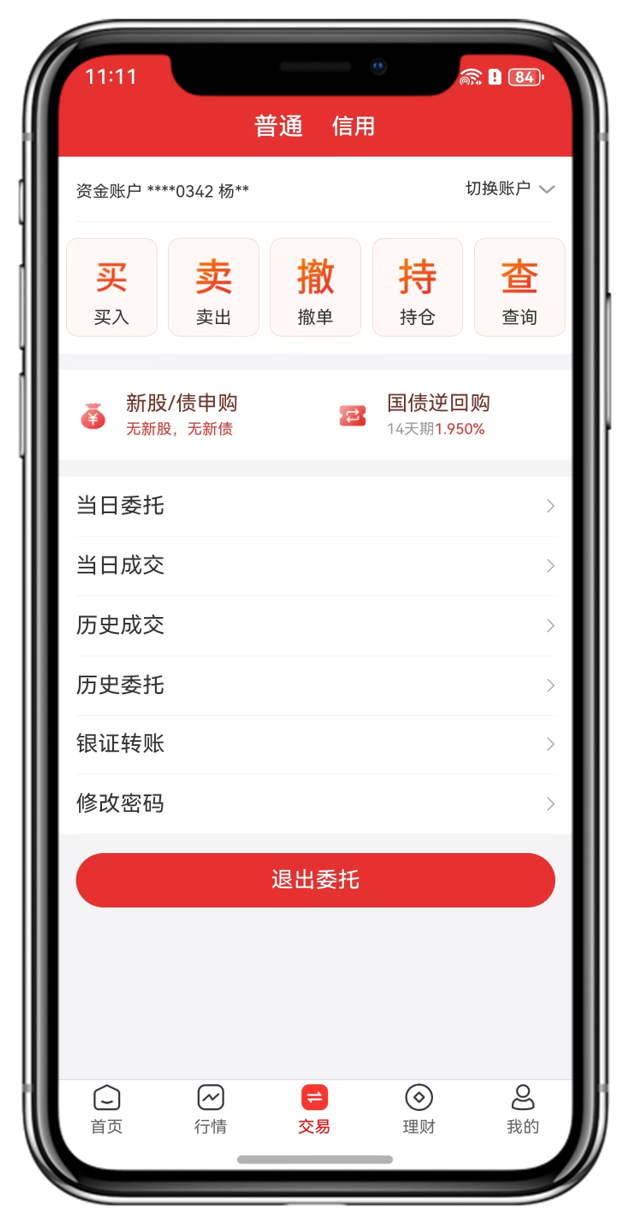The height and width of the screenshot is (1229, 626).
Task: Open 历史成交
Action: coord(315,626)
